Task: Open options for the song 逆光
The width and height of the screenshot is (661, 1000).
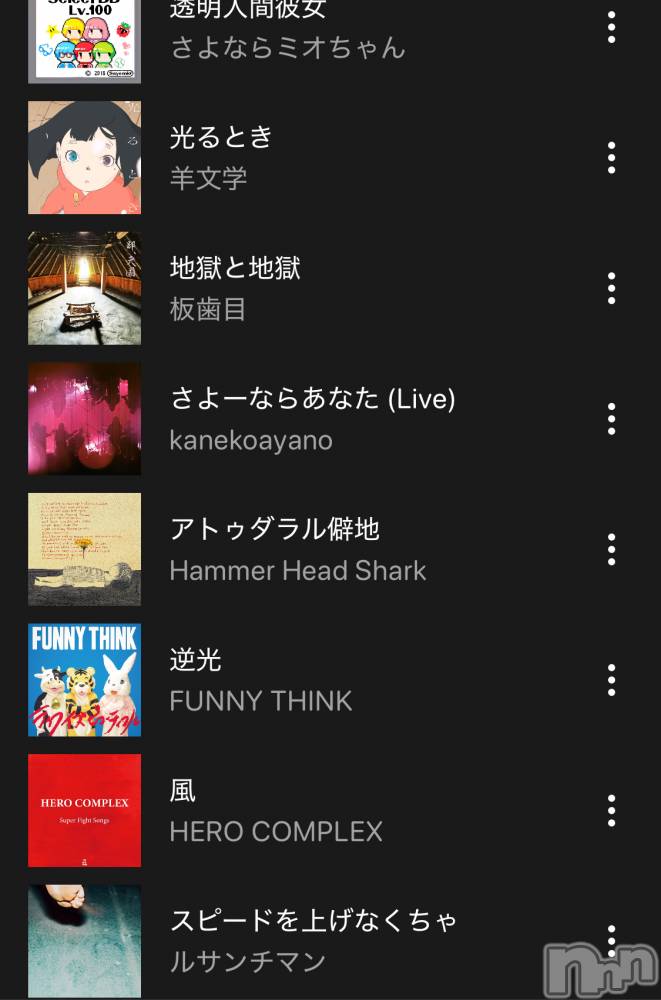Action: pos(611,680)
